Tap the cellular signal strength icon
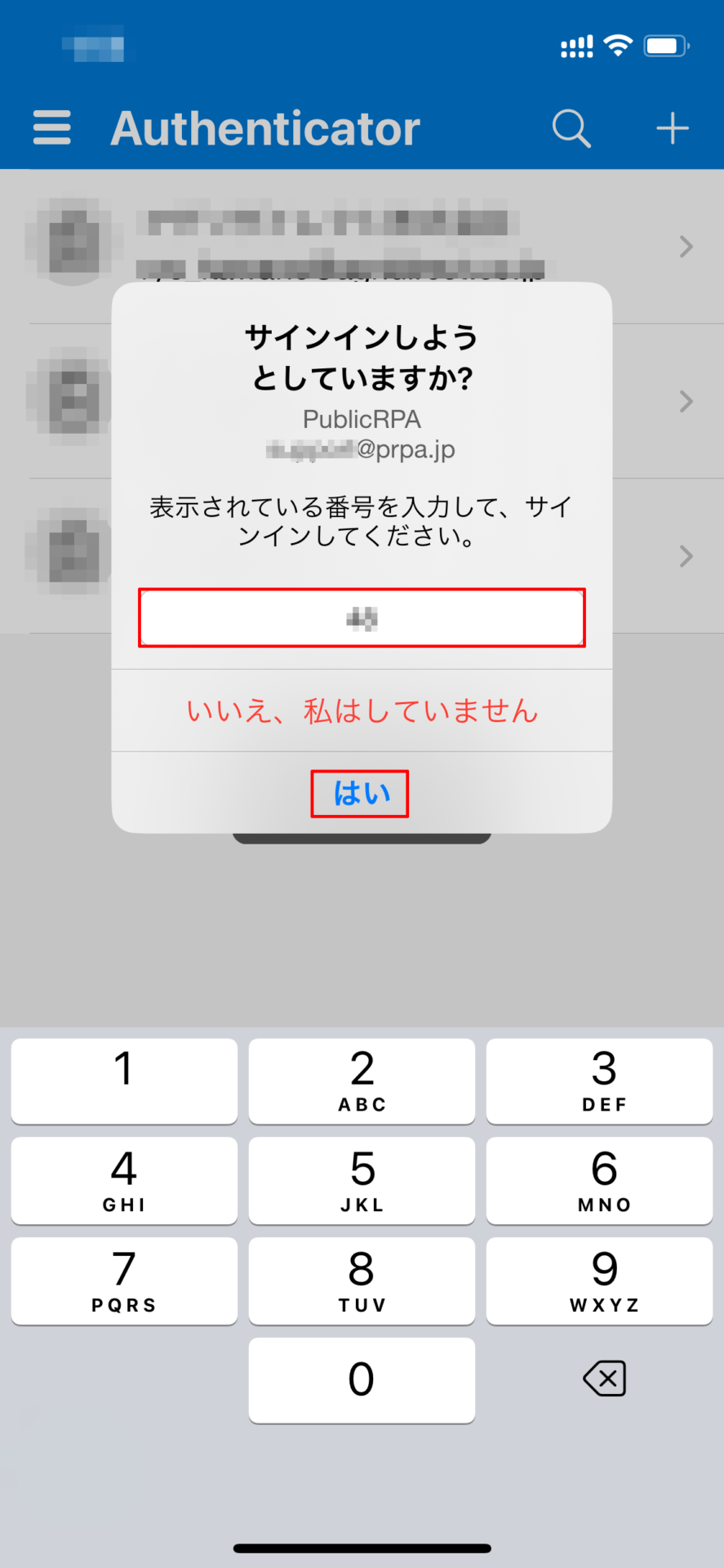The width and height of the screenshot is (724, 1568). pyautogui.click(x=575, y=46)
